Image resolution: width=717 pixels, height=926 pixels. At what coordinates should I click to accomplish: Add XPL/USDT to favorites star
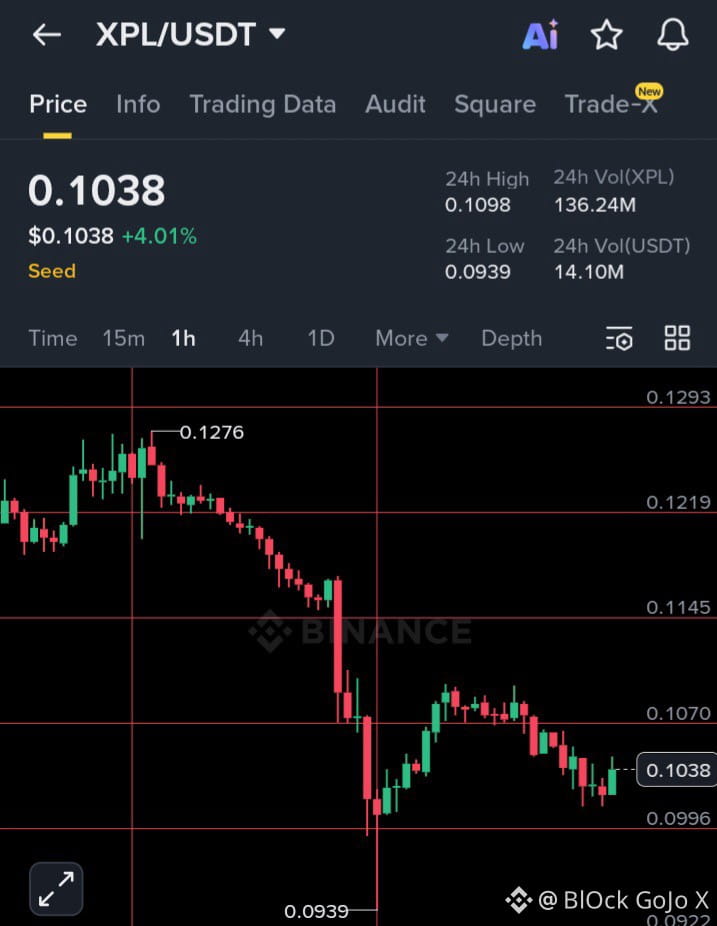click(606, 36)
